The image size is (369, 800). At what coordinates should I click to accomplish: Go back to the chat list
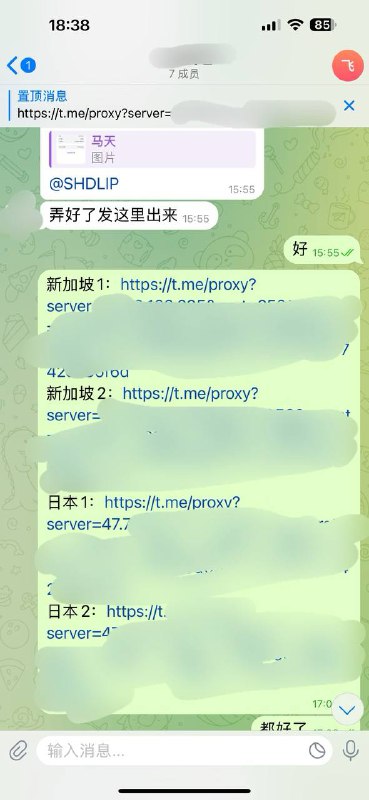pyautogui.click(x=20, y=65)
